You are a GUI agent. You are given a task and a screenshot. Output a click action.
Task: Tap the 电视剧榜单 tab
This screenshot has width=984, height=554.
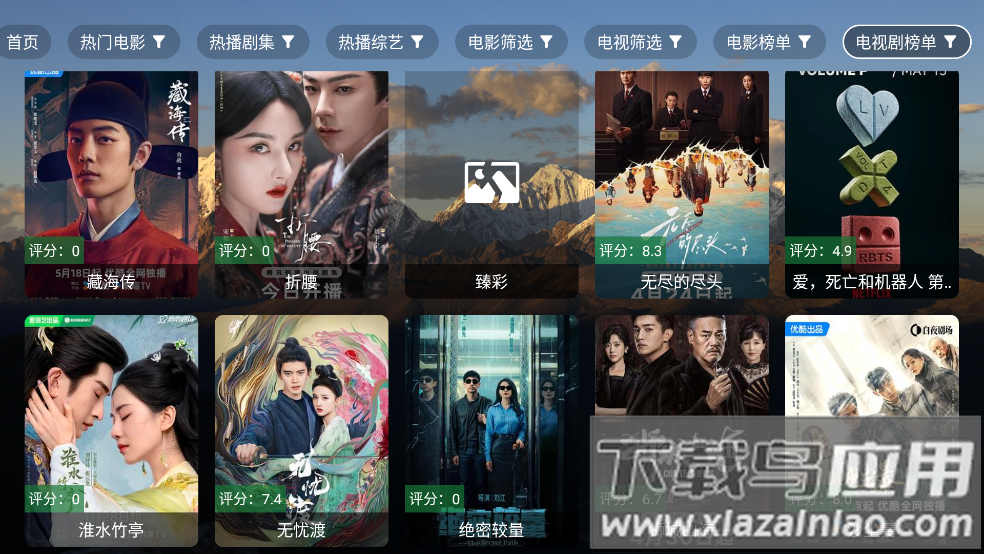coord(906,42)
